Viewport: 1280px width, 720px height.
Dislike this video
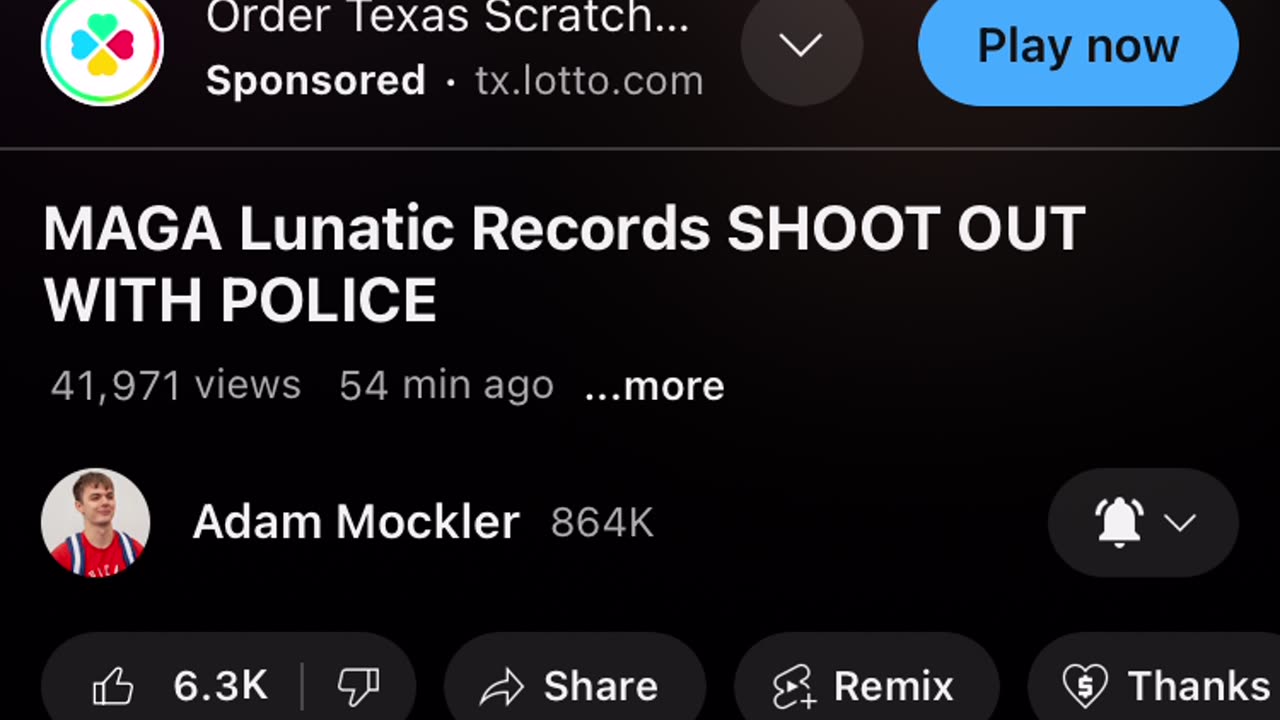358,686
